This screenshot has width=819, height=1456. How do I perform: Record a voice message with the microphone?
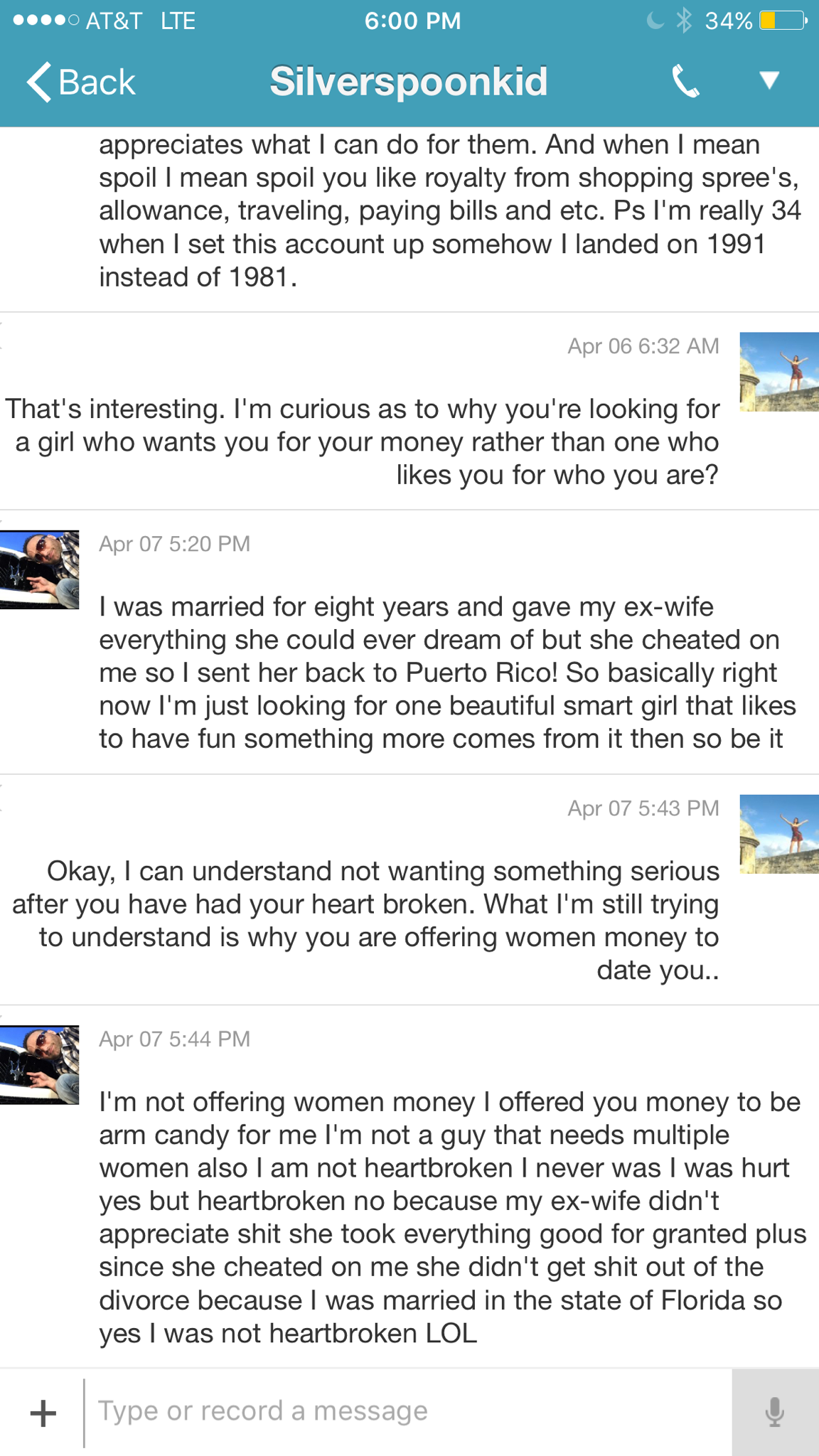pos(775,1412)
